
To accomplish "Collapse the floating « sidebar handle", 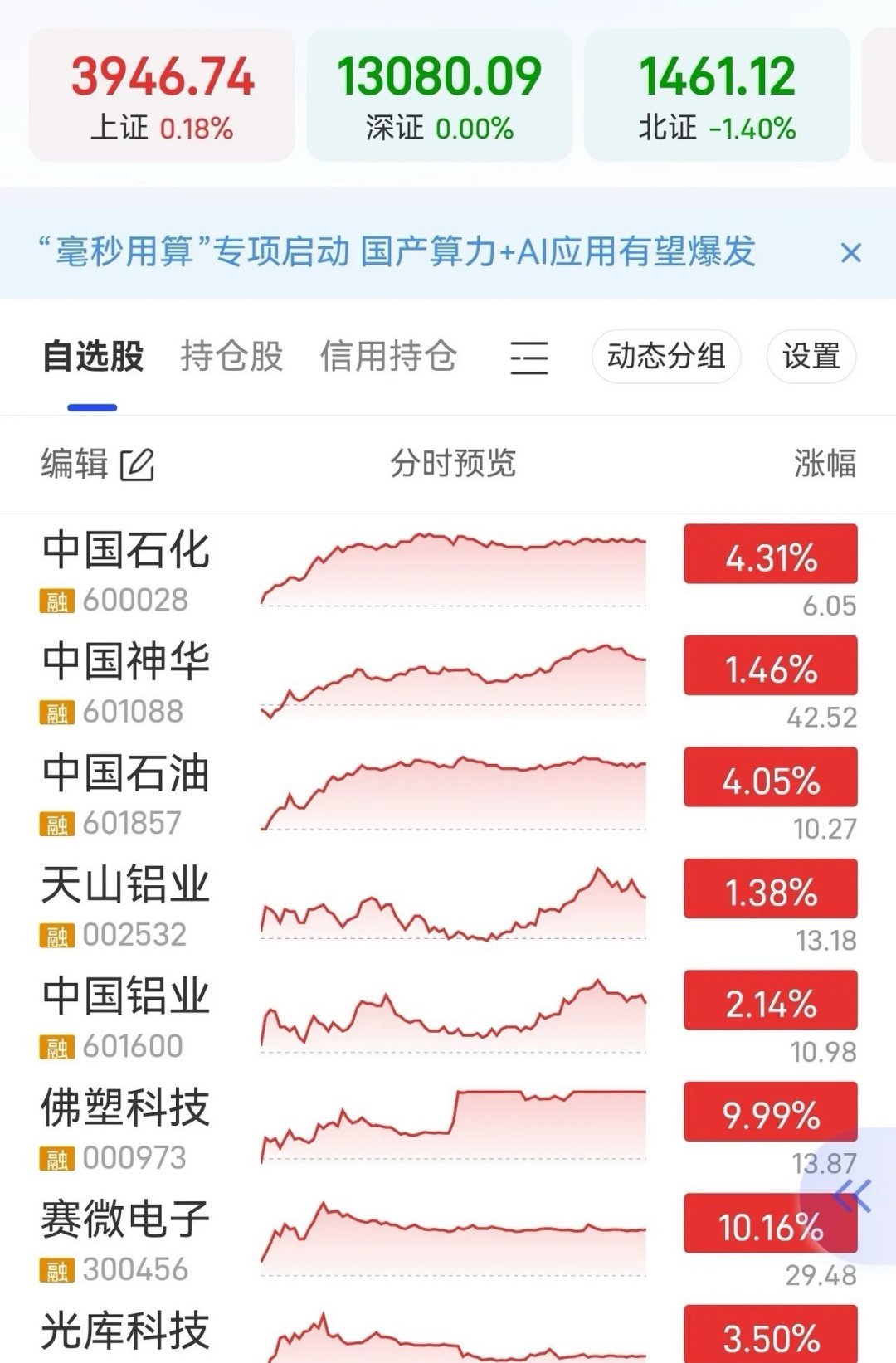I will 851,1195.
